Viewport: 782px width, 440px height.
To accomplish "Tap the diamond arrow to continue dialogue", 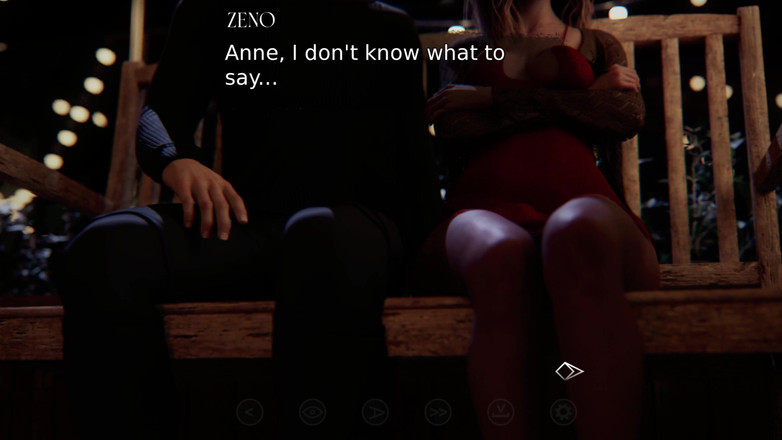I will pyautogui.click(x=569, y=371).
